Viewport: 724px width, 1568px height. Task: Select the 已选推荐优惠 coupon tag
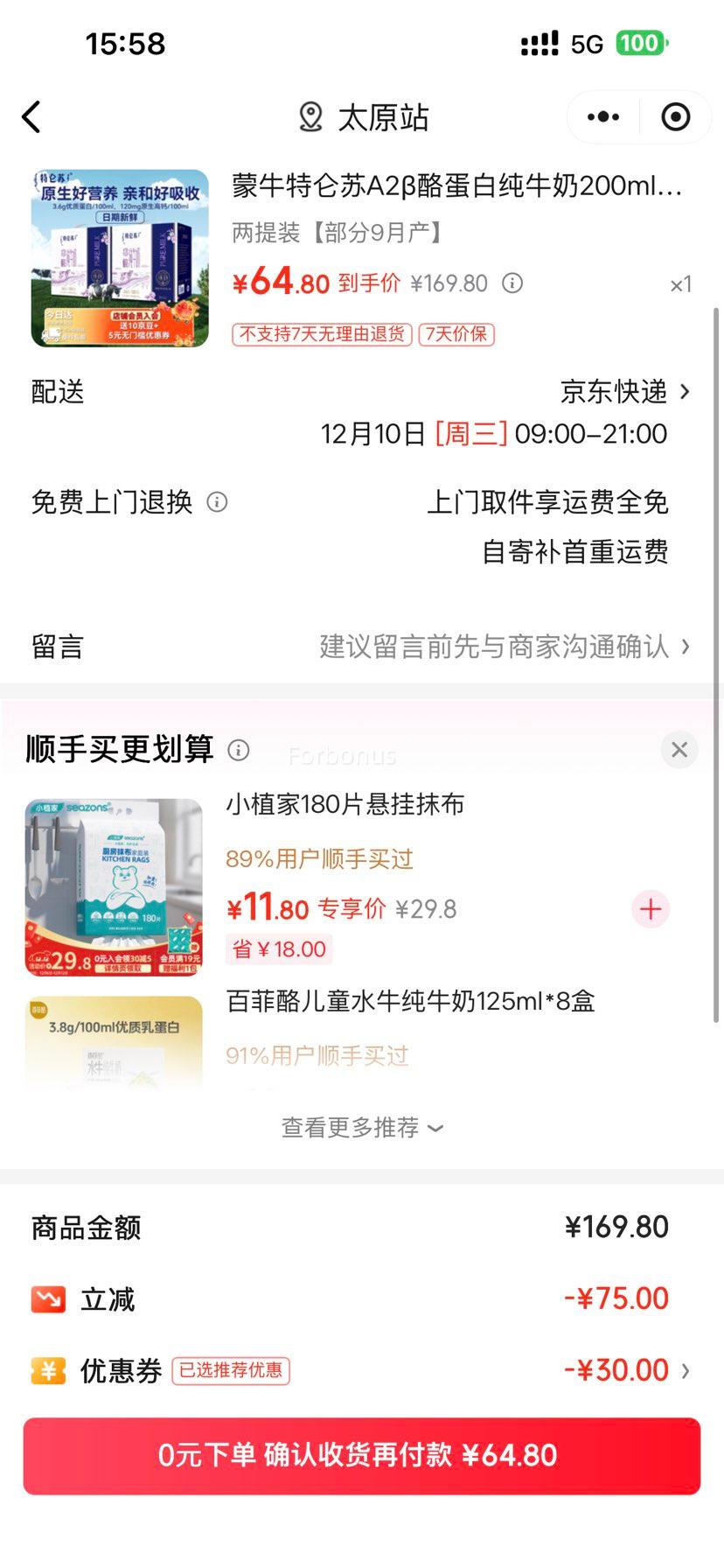coord(230,1371)
